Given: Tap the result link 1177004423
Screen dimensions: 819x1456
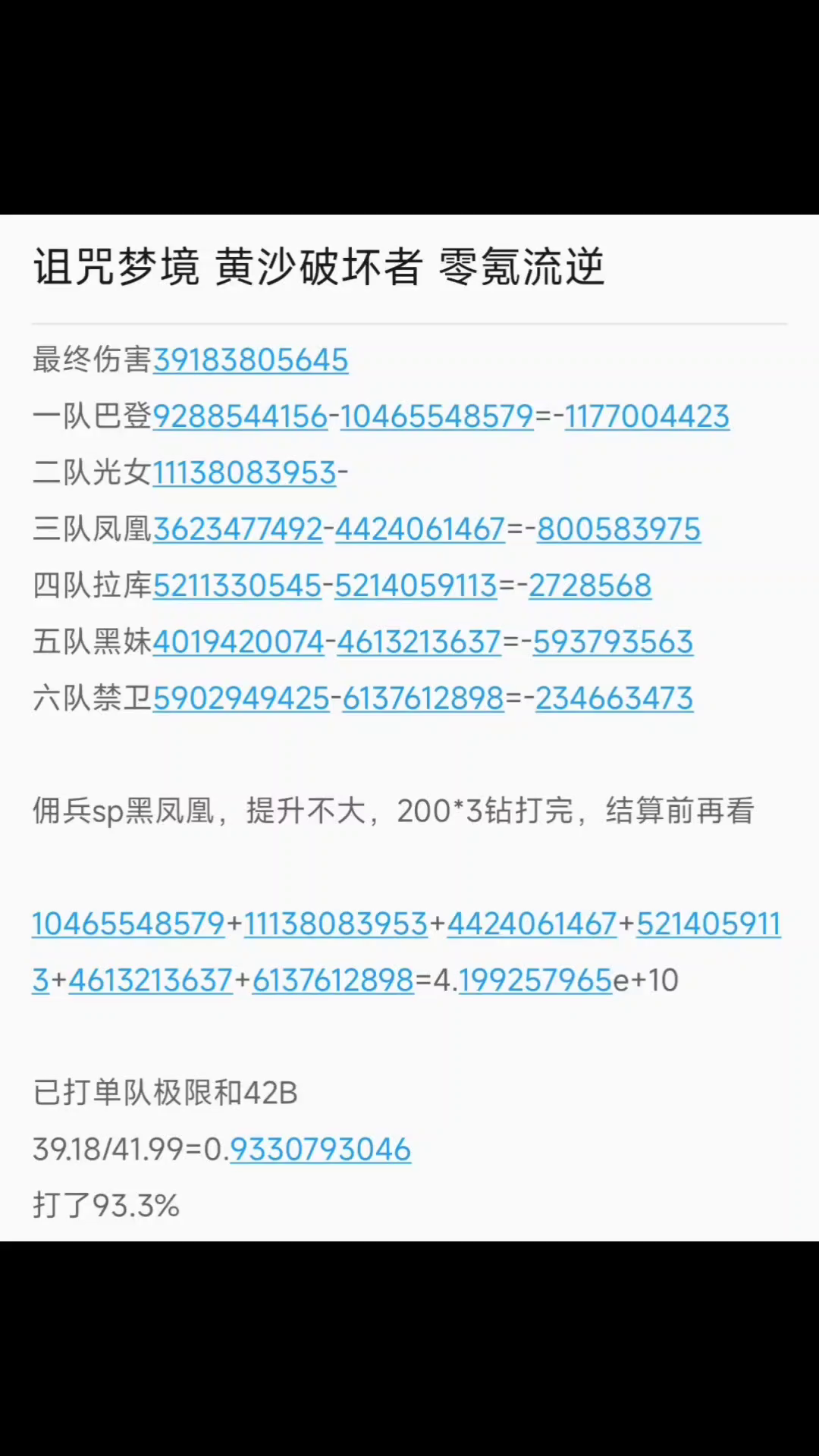Looking at the screenshot, I should (647, 416).
